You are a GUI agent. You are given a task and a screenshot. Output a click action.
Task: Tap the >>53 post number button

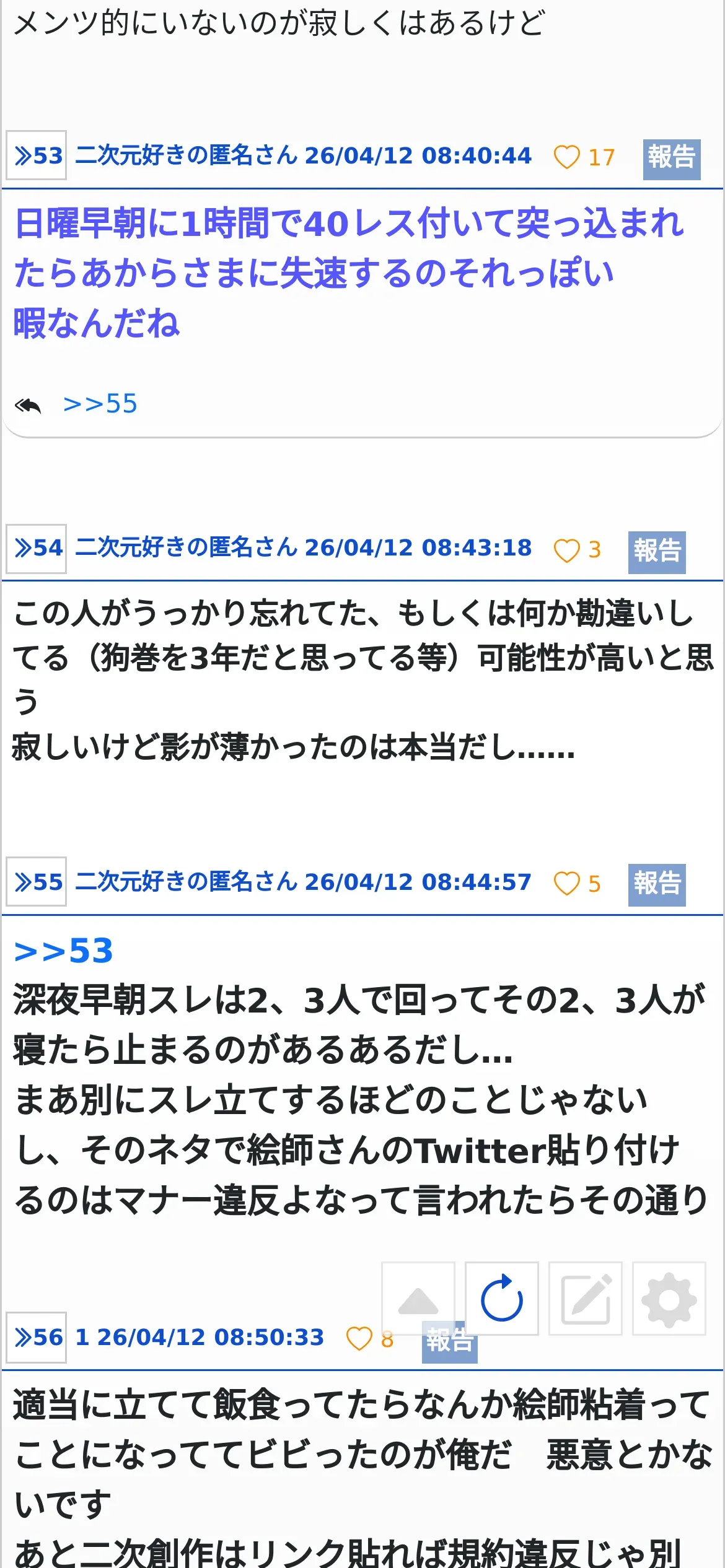click(37, 155)
